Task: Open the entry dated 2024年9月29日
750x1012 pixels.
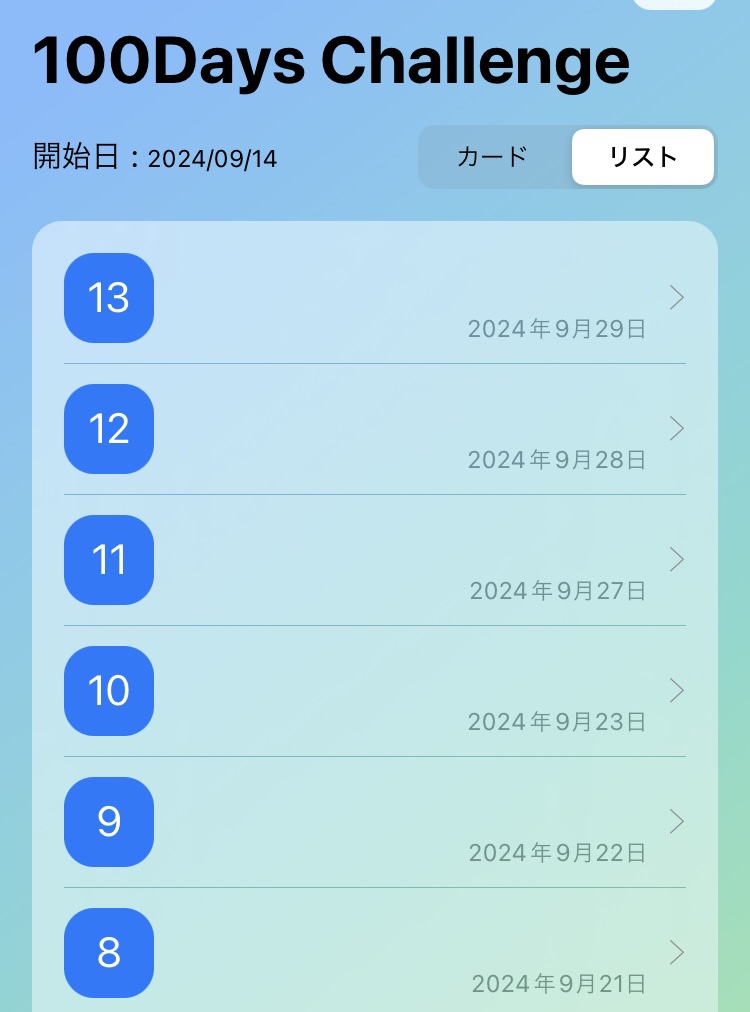Action: pyautogui.click(x=557, y=328)
